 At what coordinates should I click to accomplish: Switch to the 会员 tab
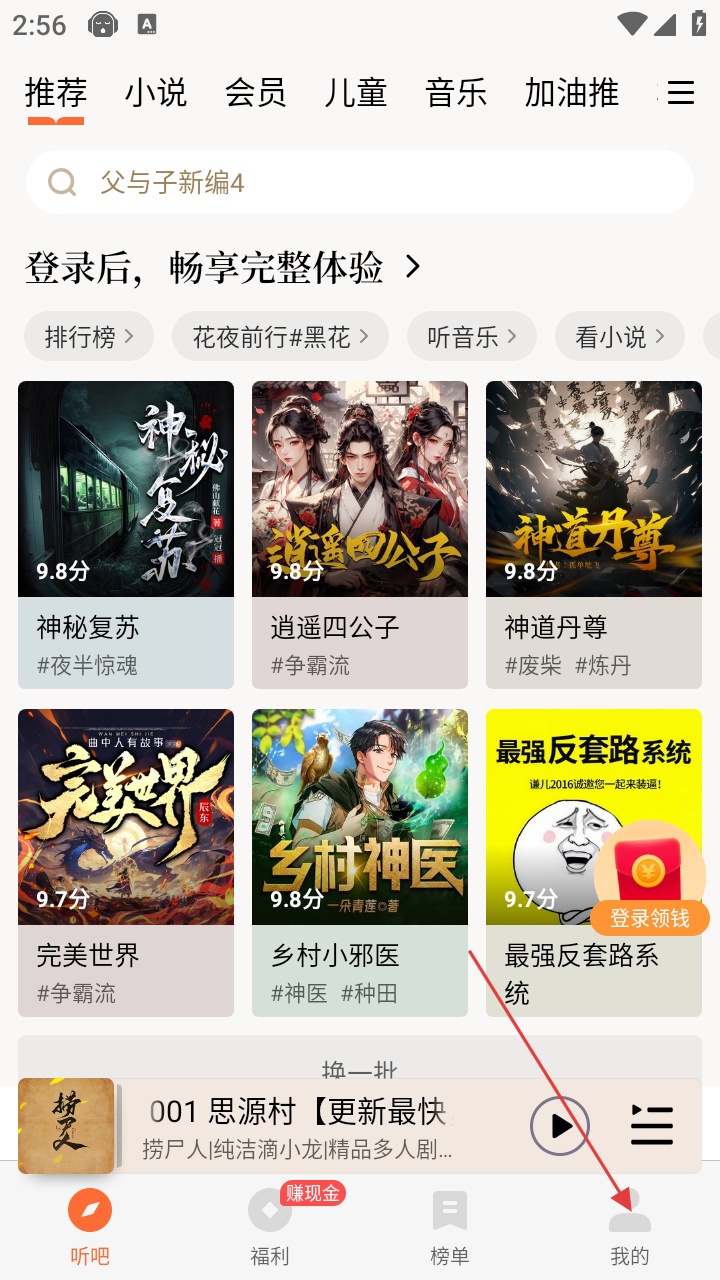point(255,93)
